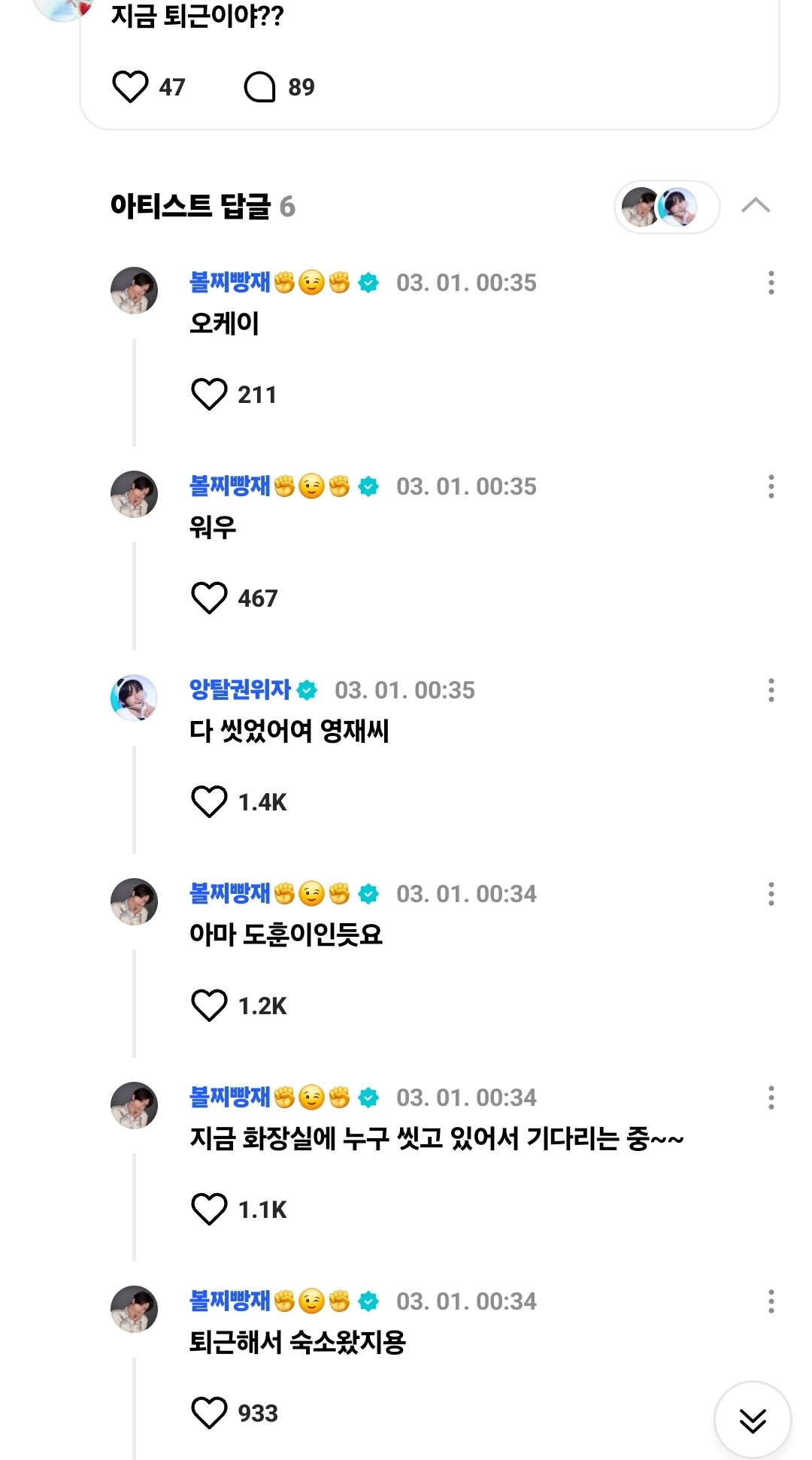Screen dimensions: 812x1460
Task: Like the reply '워우'
Action: tap(209, 598)
